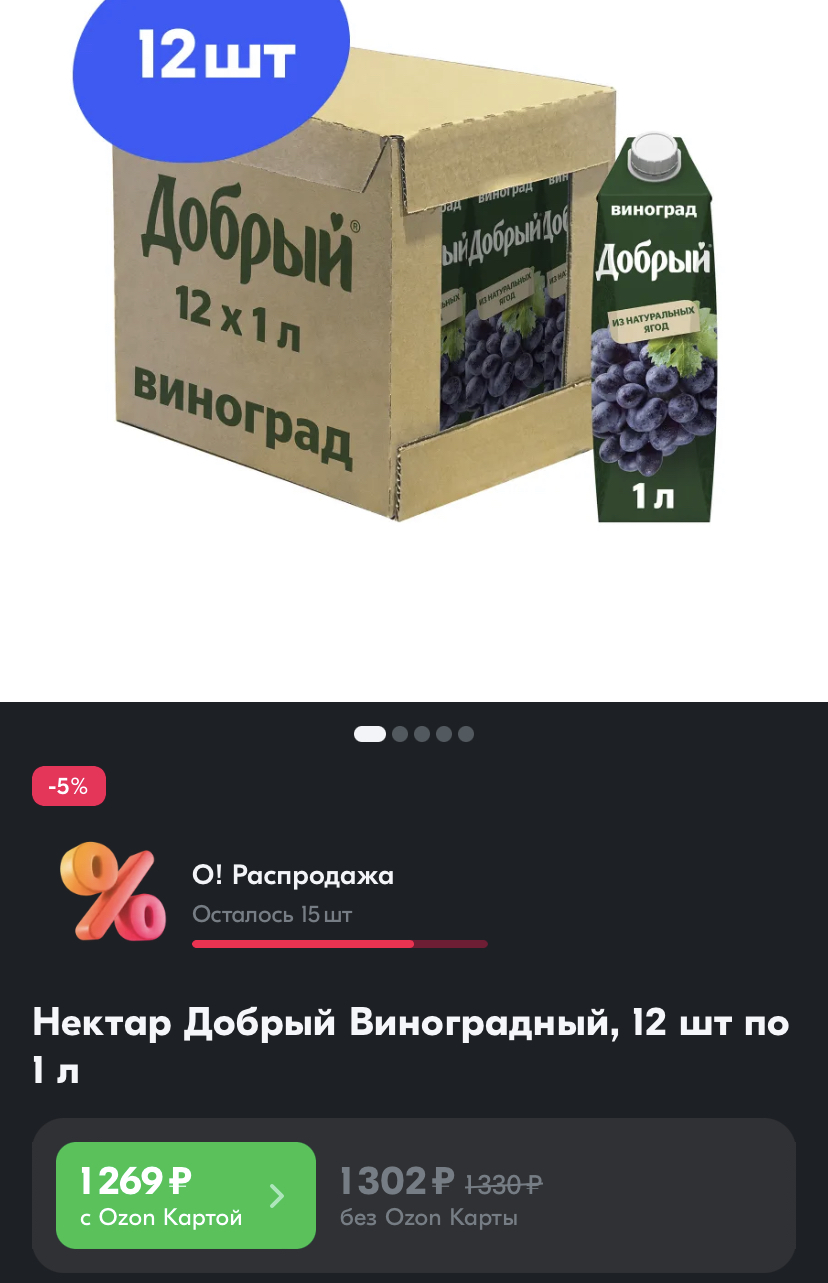
Task: Tap the image gallery page indicator dots
Action: tap(414, 734)
